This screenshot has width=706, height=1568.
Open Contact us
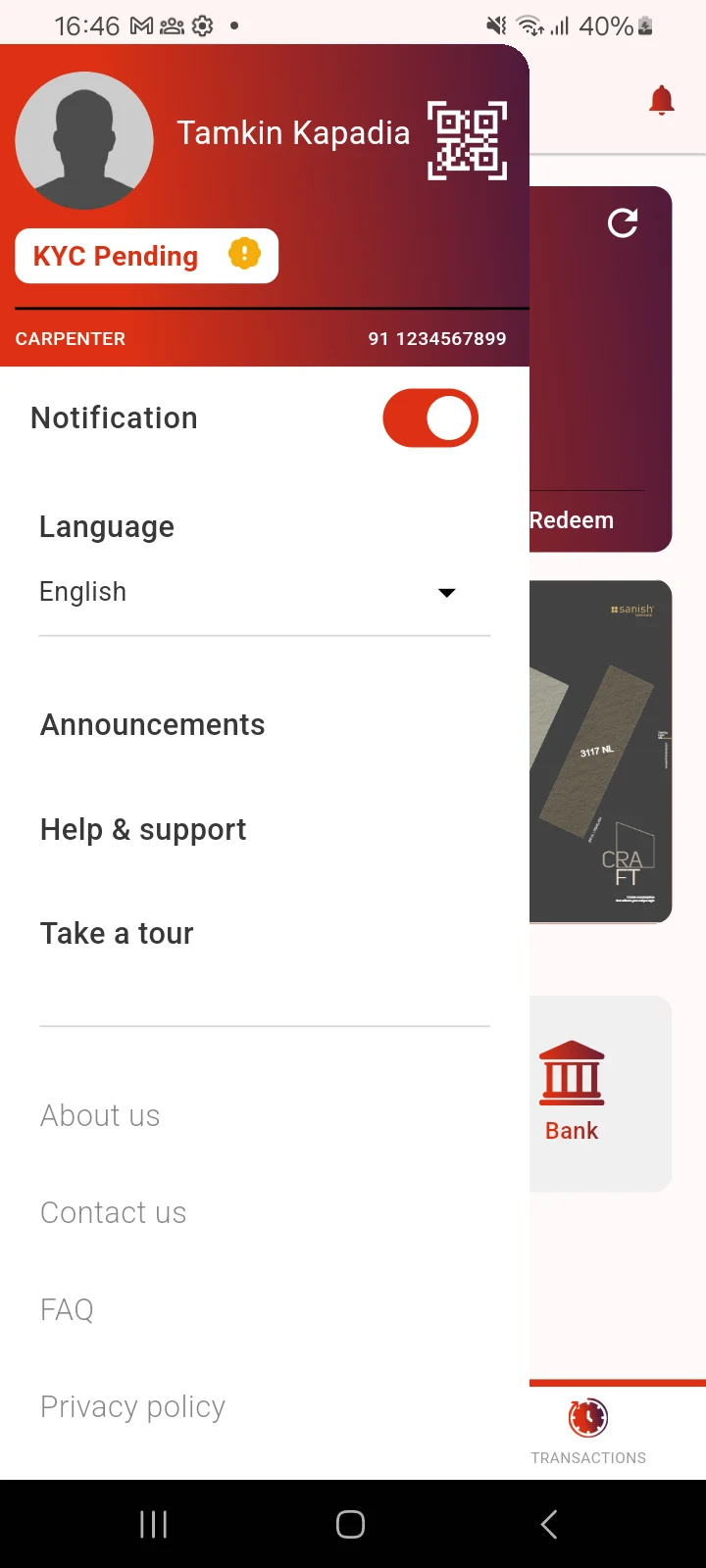coord(113,1213)
